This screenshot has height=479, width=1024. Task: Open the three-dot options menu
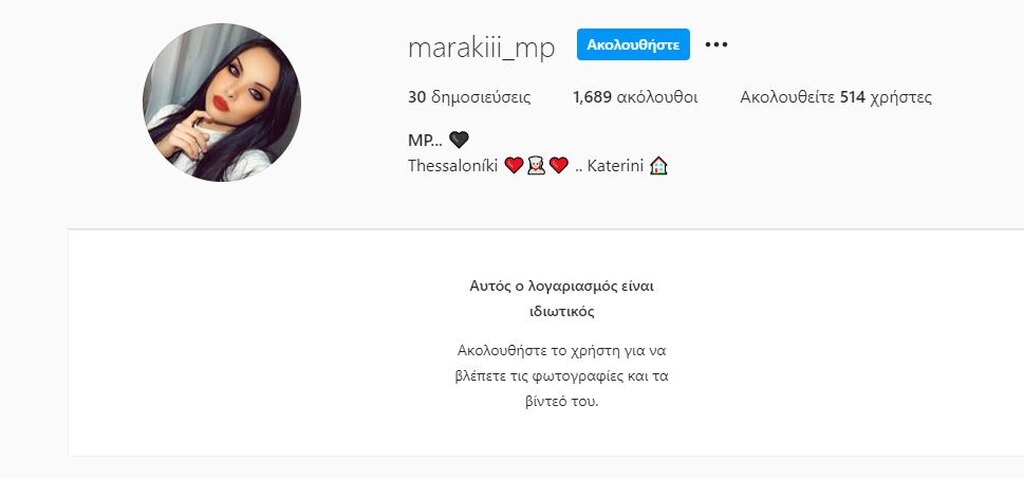(x=716, y=45)
